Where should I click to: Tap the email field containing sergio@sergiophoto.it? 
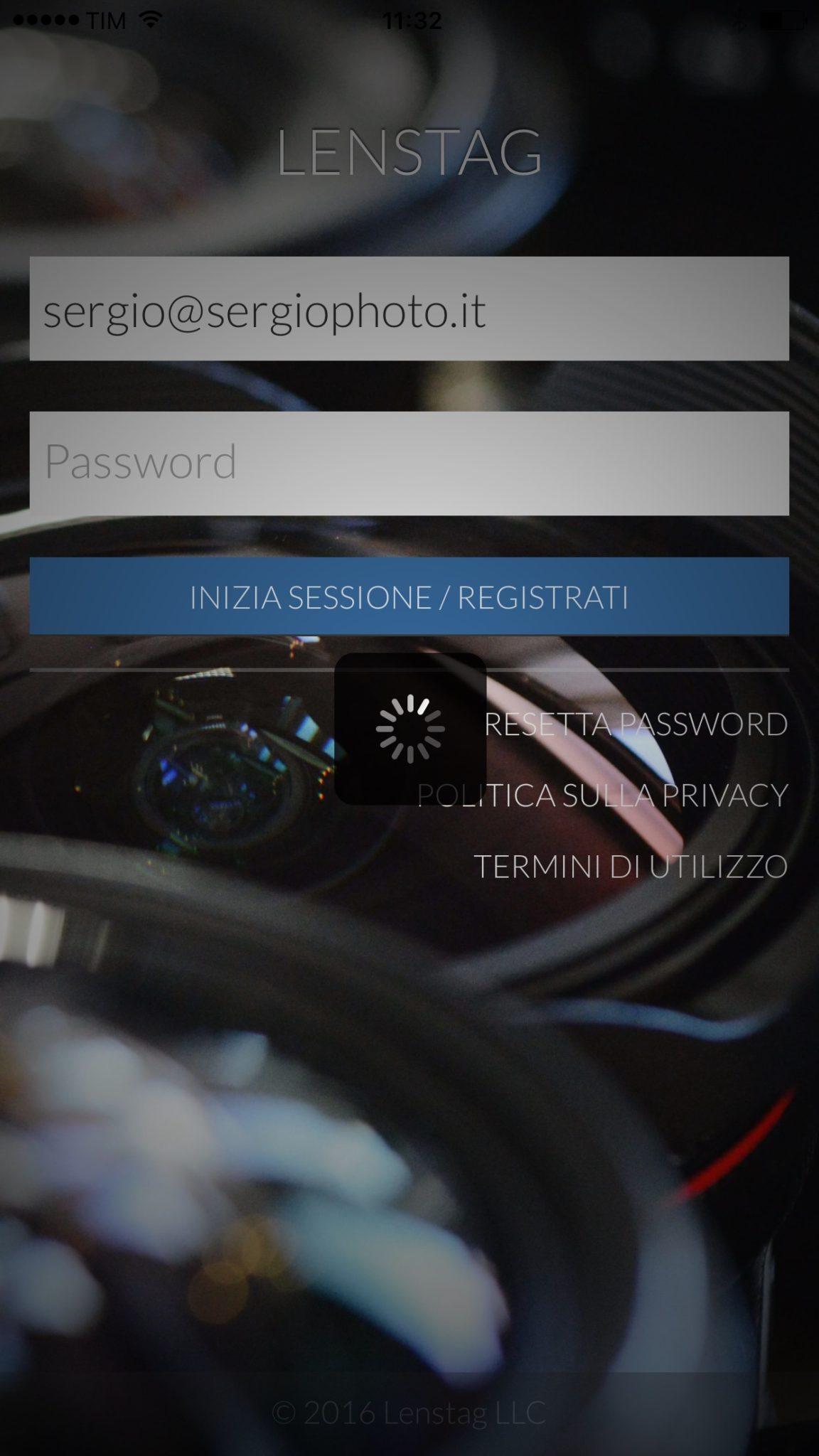[409, 309]
